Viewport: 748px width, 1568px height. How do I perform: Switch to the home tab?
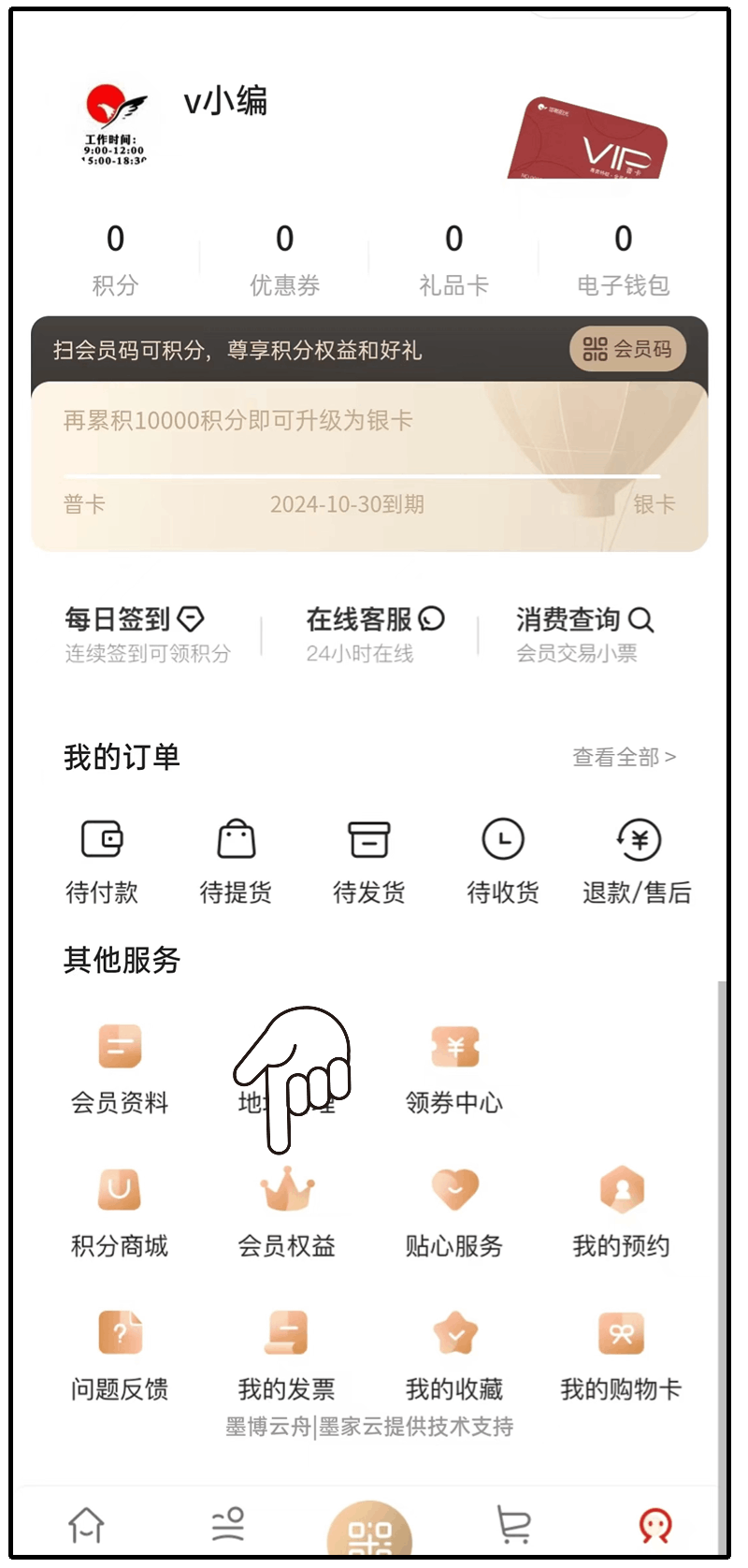(87, 1525)
